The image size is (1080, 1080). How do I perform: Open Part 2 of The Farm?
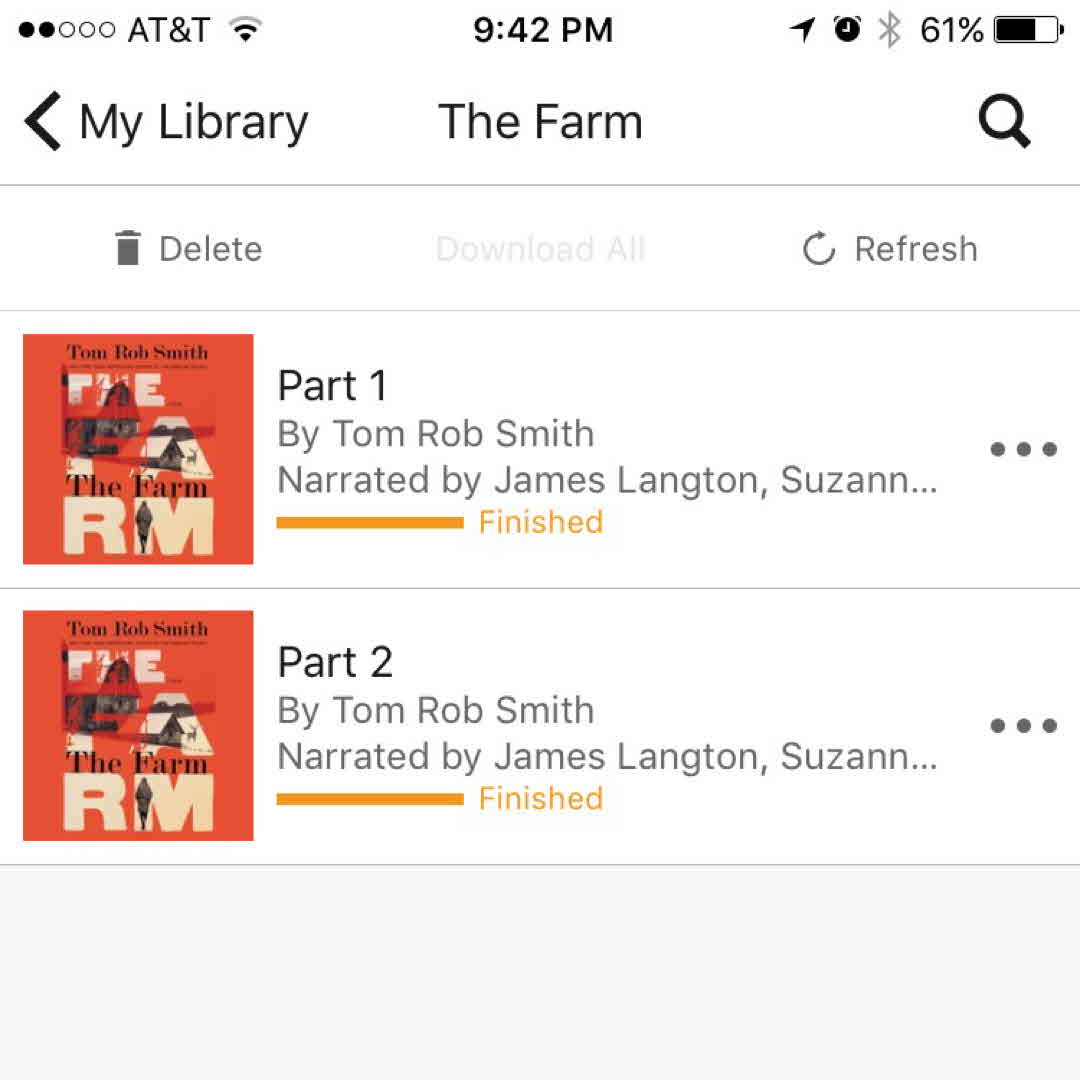500,726
